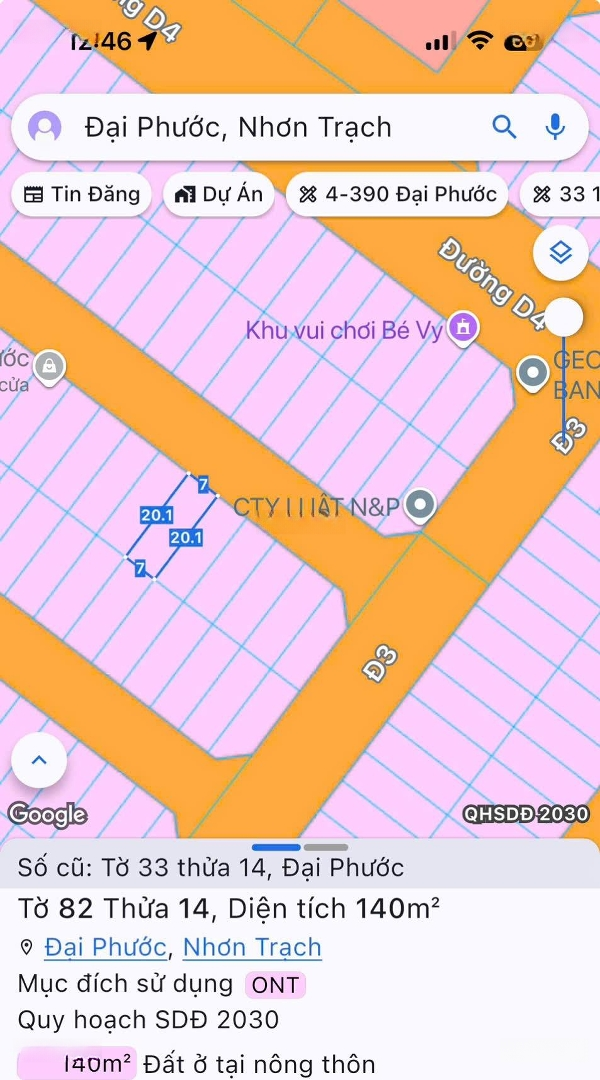Start voice search with the microphone

[555, 127]
